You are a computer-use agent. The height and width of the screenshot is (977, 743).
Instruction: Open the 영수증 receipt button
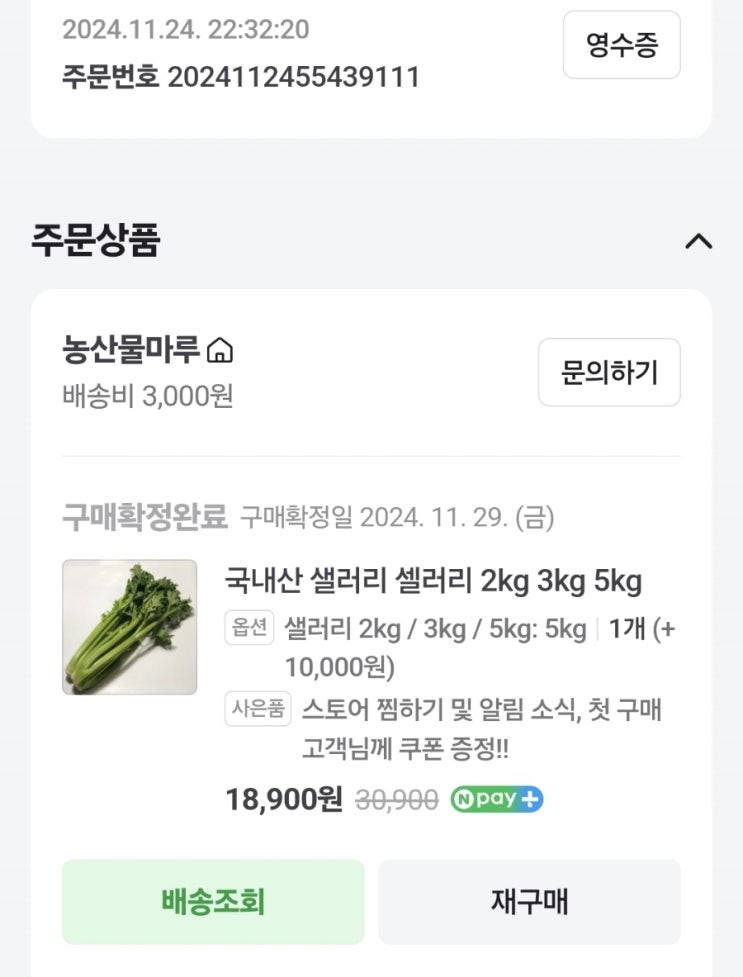point(621,45)
